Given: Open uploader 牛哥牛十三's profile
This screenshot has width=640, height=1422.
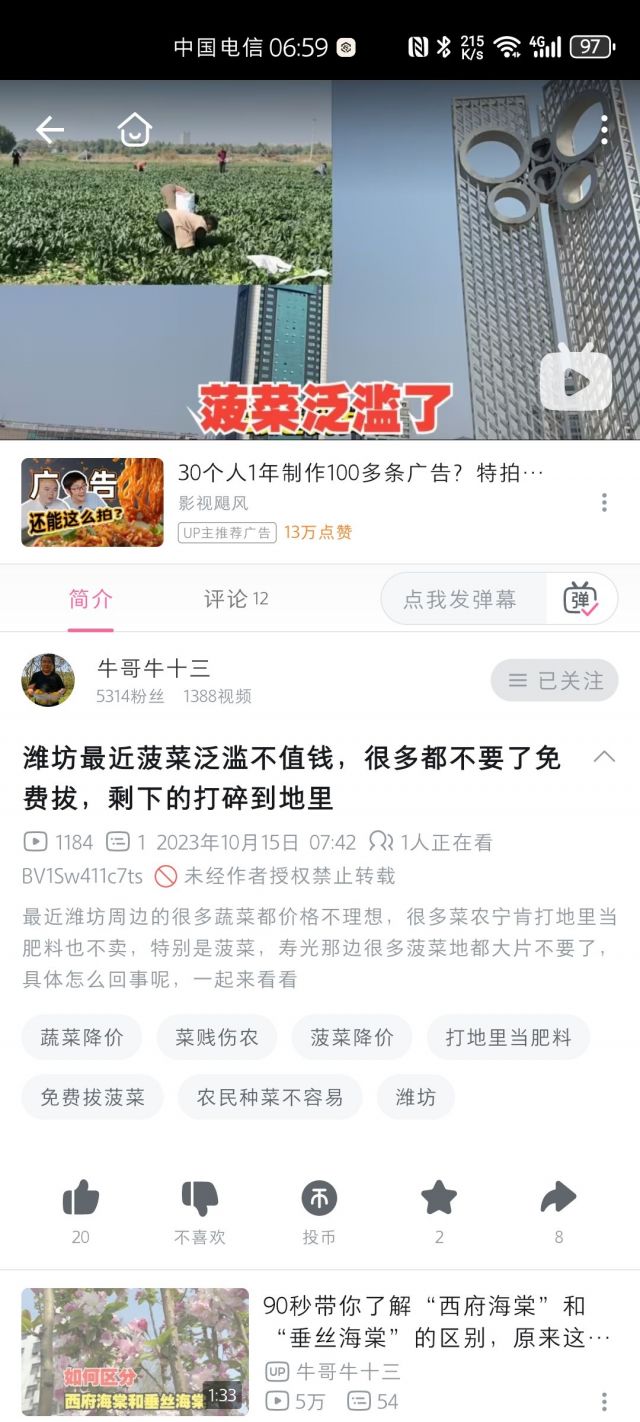Looking at the screenshot, I should [48, 680].
